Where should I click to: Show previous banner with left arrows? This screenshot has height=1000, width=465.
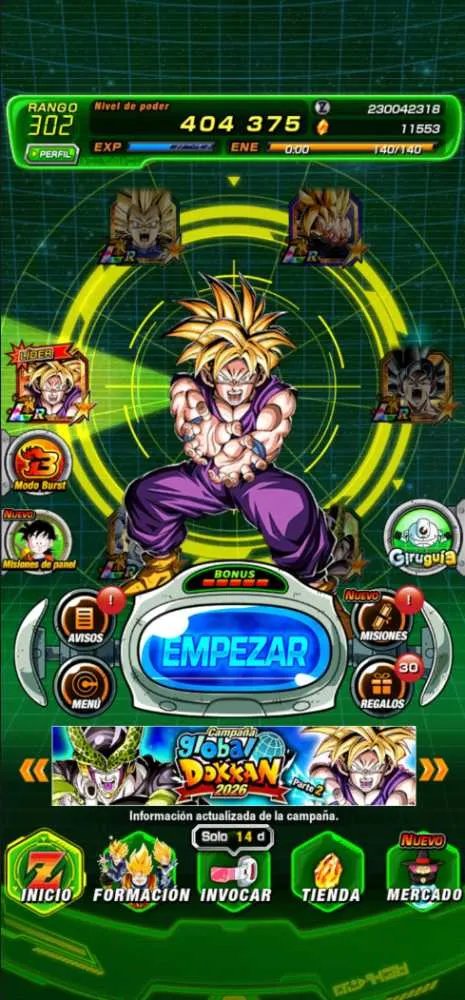(x=34, y=770)
